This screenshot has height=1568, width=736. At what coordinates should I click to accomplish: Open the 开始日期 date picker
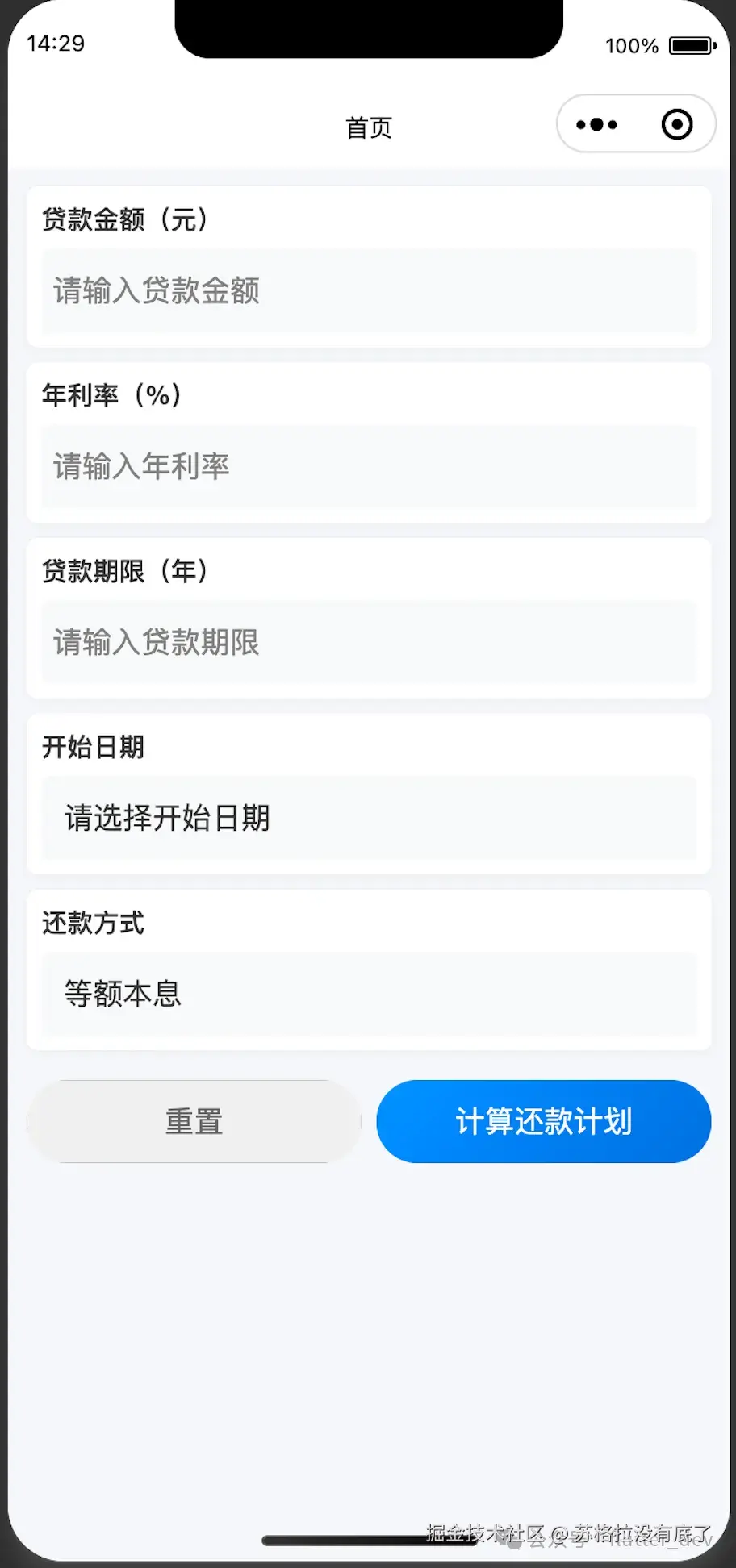tap(368, 819)
